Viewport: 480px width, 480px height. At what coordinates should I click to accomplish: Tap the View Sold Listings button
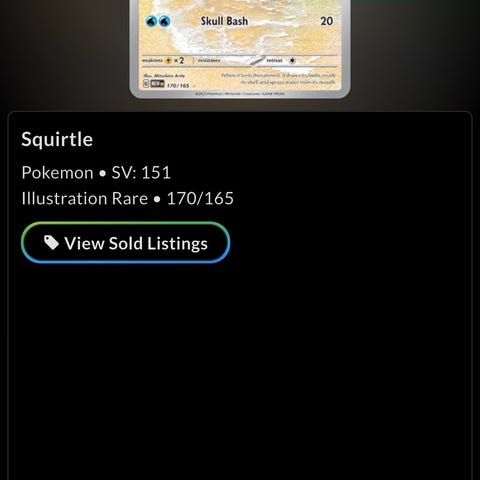pyautogui.click(x=125, y=242)
